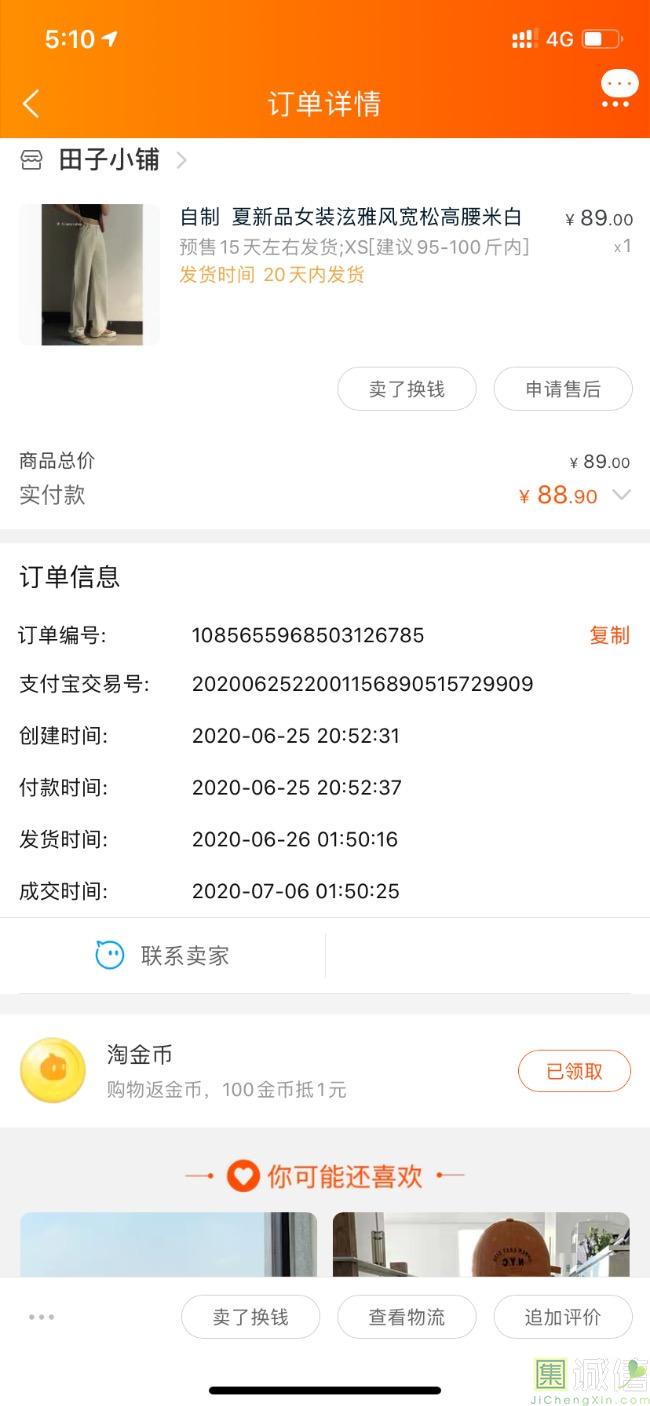Viewport: 650px width, 1406px height.
Task: View shipping details with 查看物流
Action: [406, 1317]
